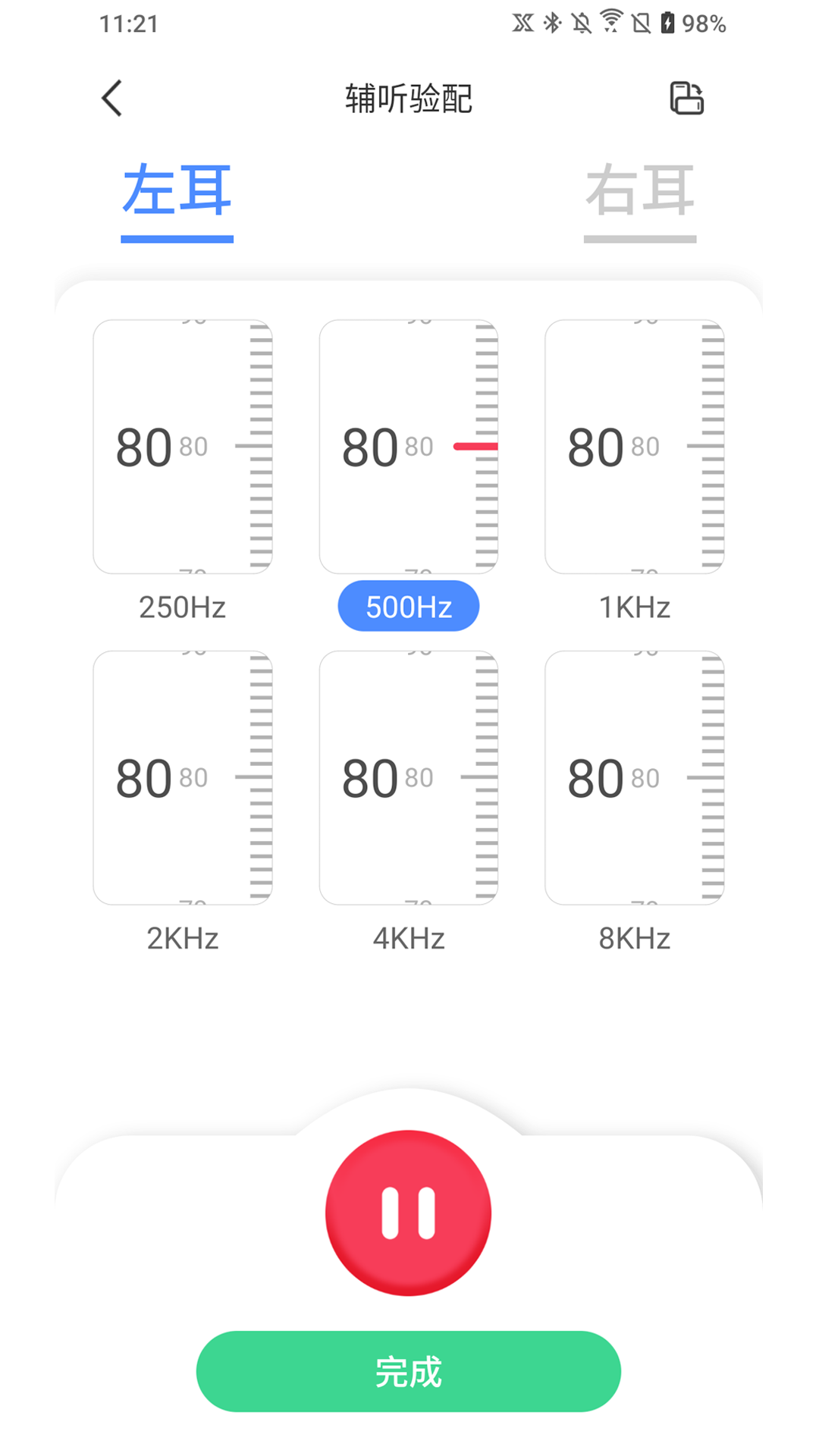The width and height of the screenshot is (819, 1456).
Task: Tap the green 完成 button
Action: coord(408,1372)
